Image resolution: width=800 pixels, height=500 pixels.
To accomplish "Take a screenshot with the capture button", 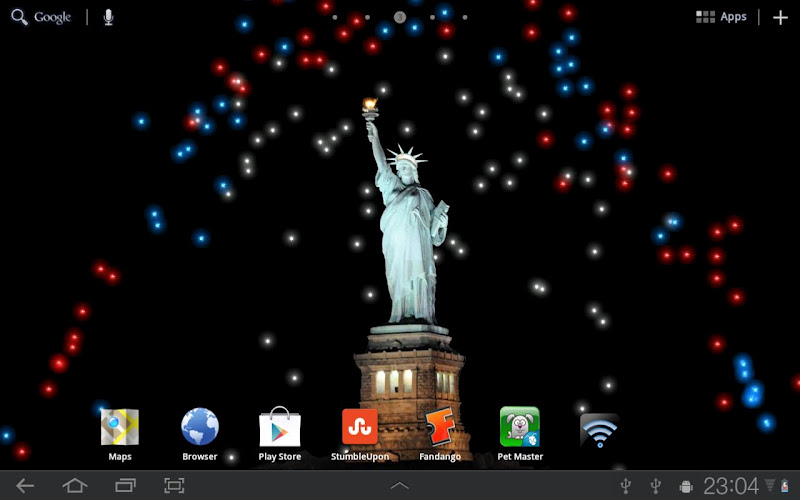I will pyautogui.click(x=174, y=486).
